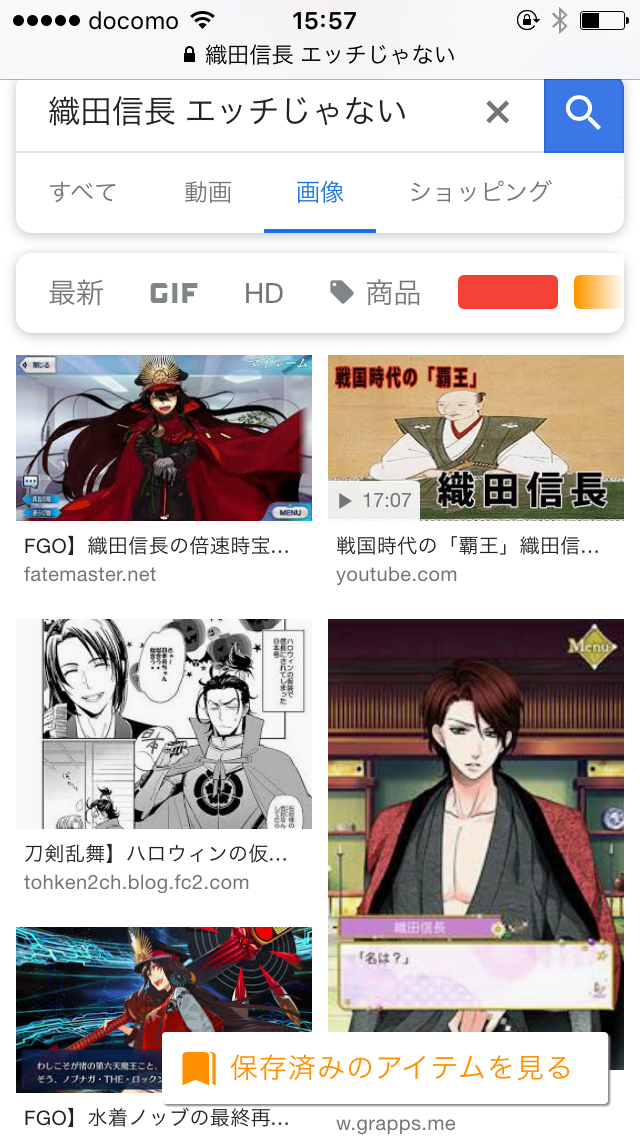This screenshot has width=640, height=1136.
Task: Select the 画像 tab
Action: pyautogui.click(x=320, y=192)
